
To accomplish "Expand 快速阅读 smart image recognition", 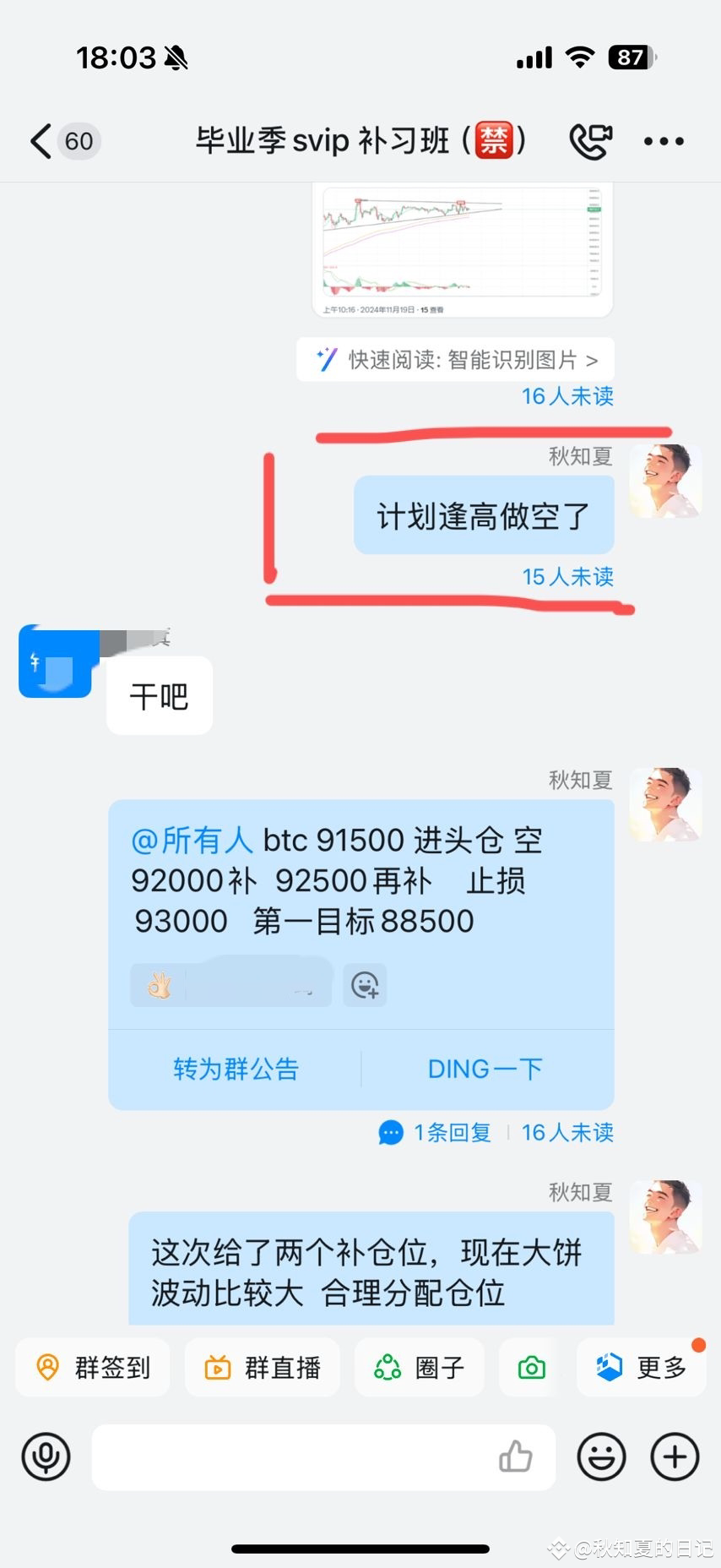I will [x=455, y=359].
